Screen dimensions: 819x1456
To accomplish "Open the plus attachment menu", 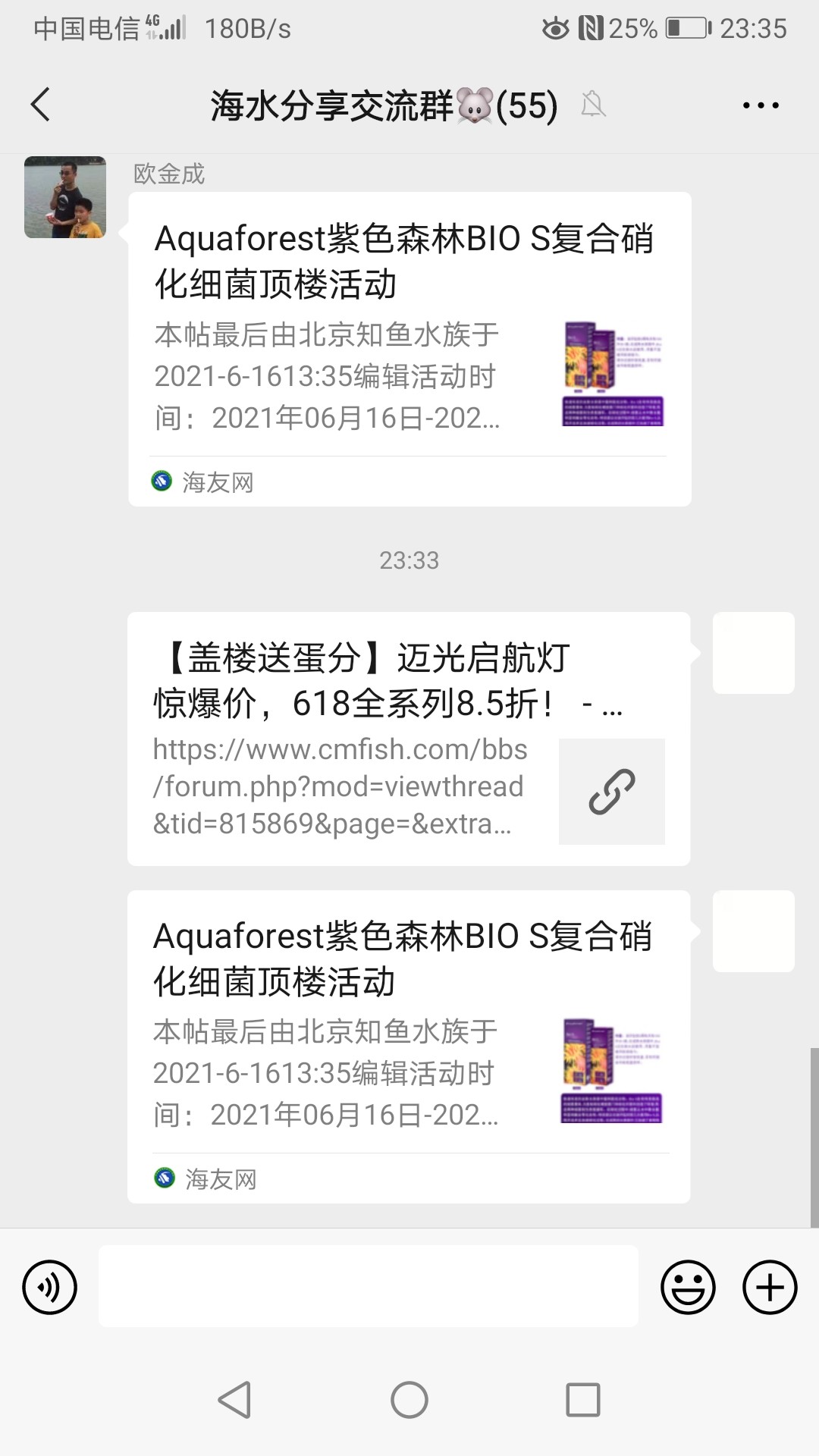I will tap(769, 1287).
